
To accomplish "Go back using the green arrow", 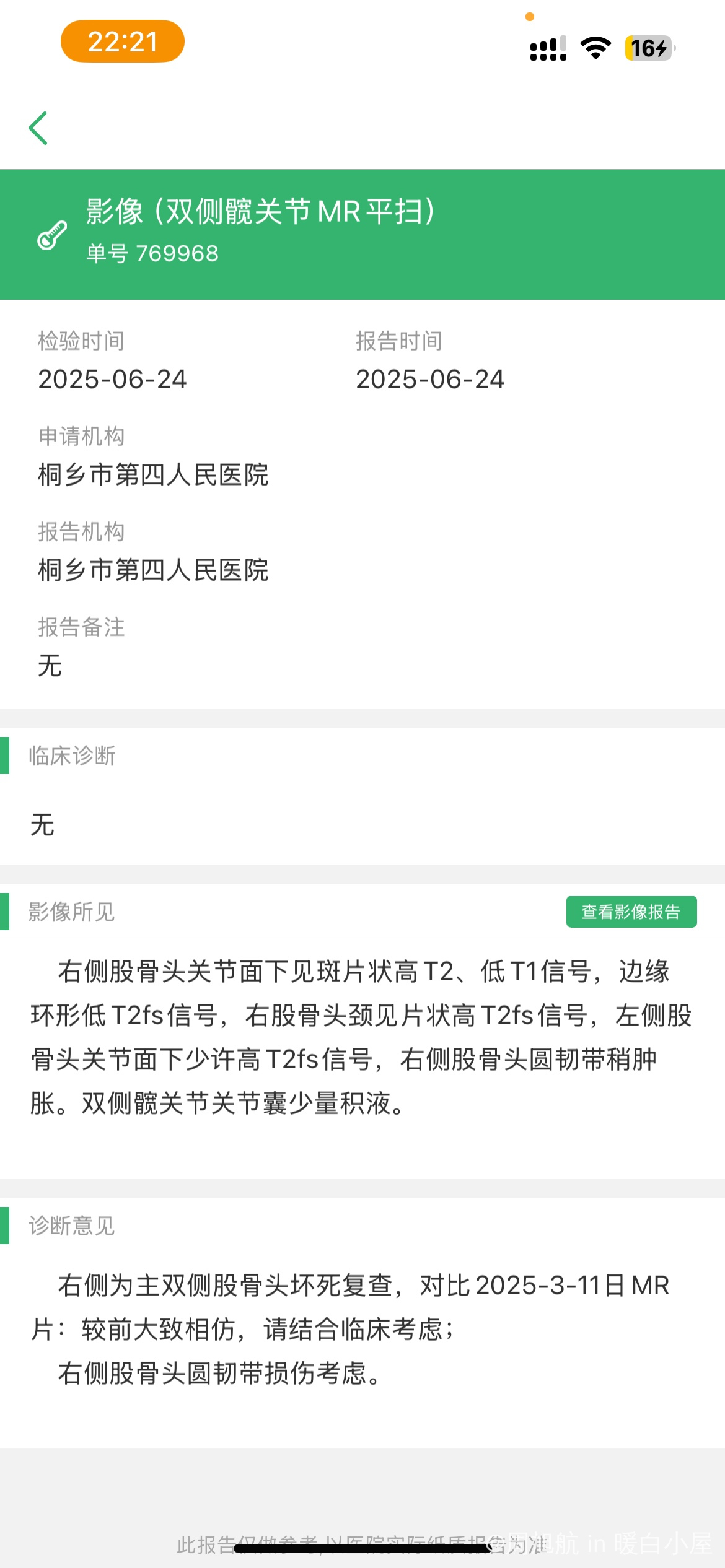I will coord(38,128).
